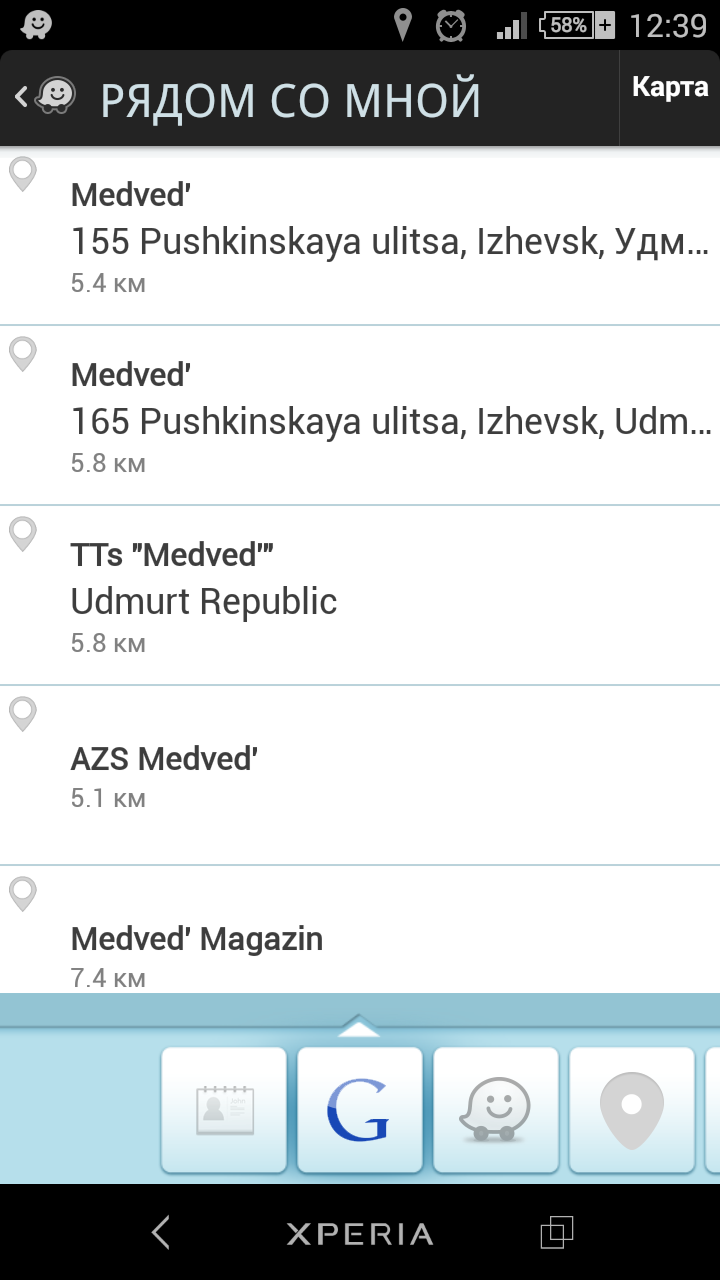This screenshot has width=720, height=1280.
Task: Select the Waze search source tab
Action: coord(496,1109)
